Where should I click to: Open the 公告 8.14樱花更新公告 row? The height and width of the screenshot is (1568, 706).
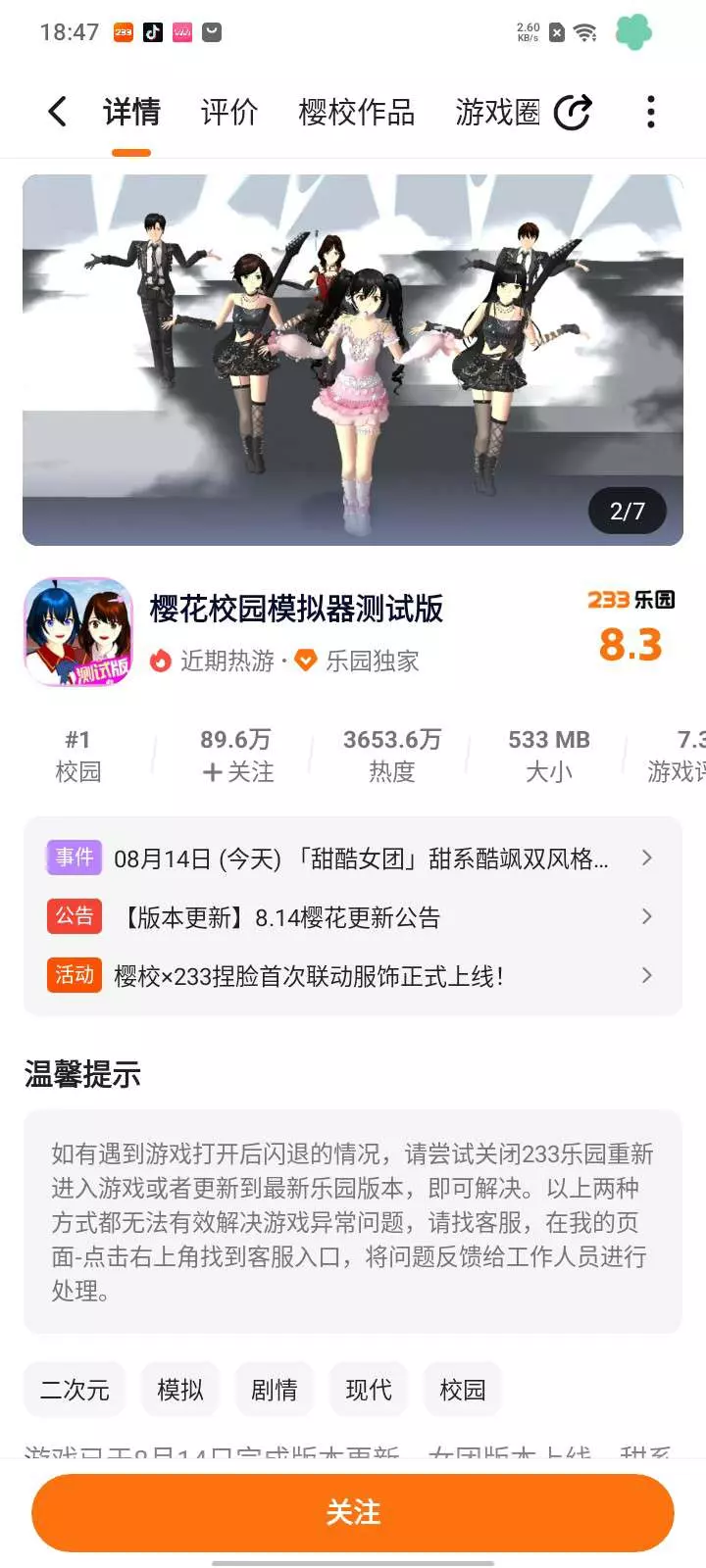coord(353,917)
